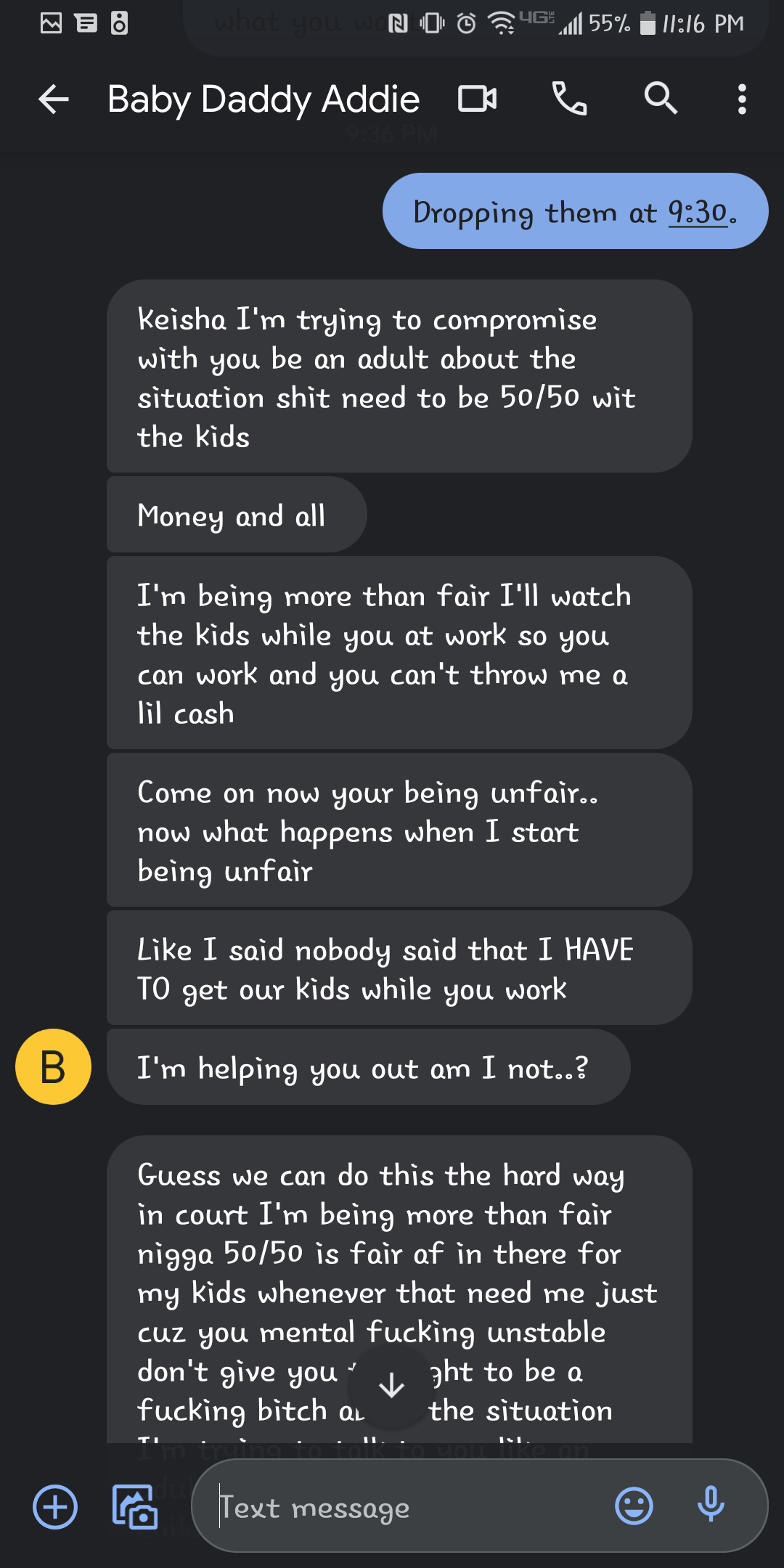Tap the underlined 9:30 time link
The image size is (784, 1568).
pos(698,213)
